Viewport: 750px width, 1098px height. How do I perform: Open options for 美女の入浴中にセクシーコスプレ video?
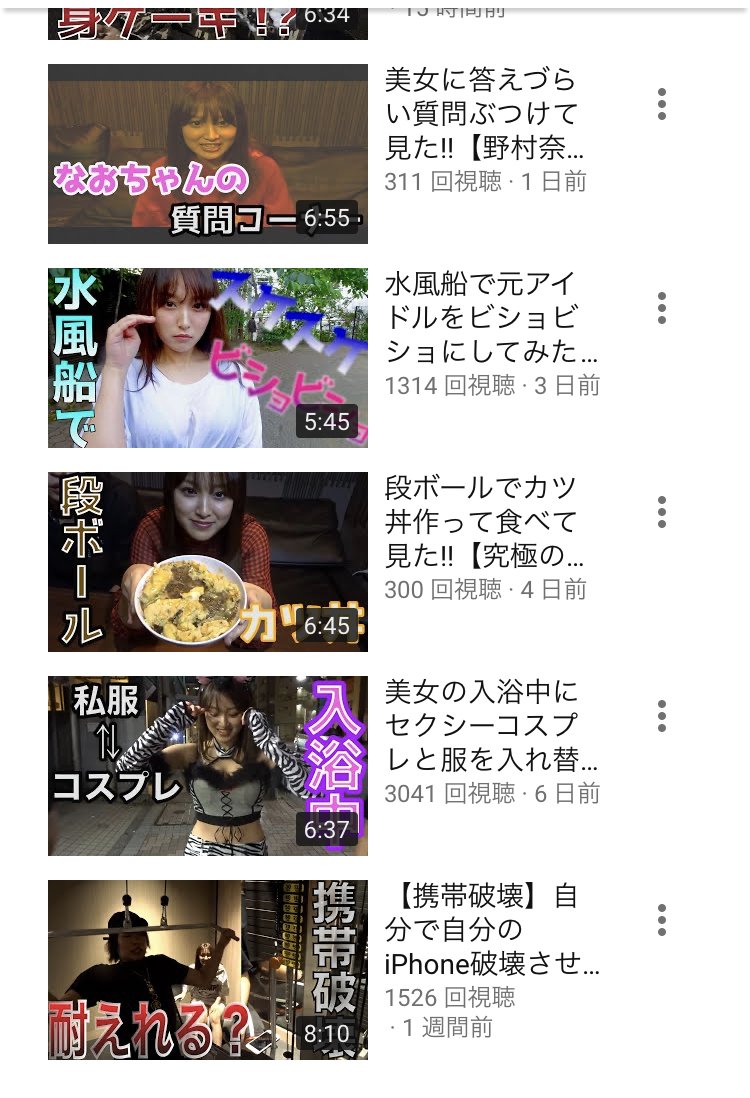click(x=662, y=716)
